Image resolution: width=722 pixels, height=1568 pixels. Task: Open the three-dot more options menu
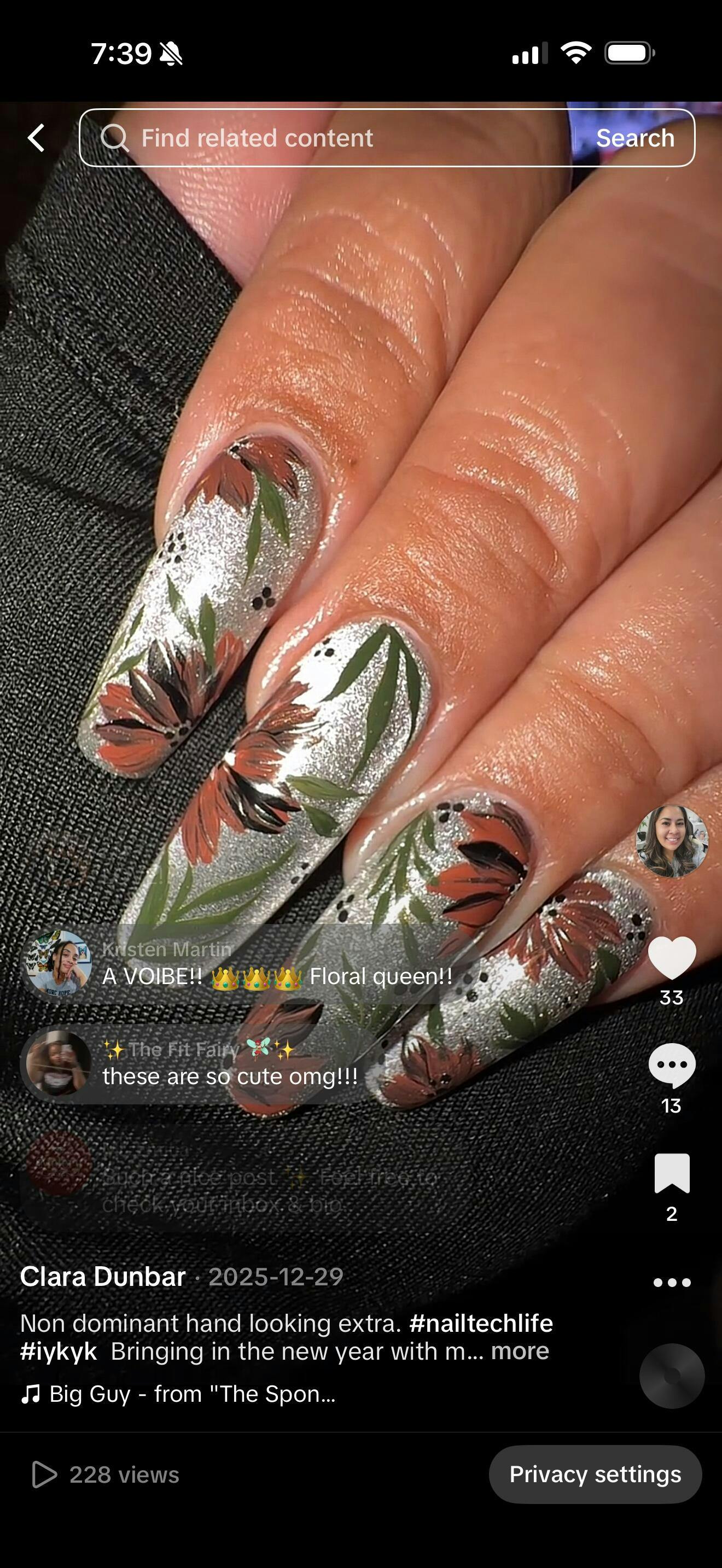672,1282
